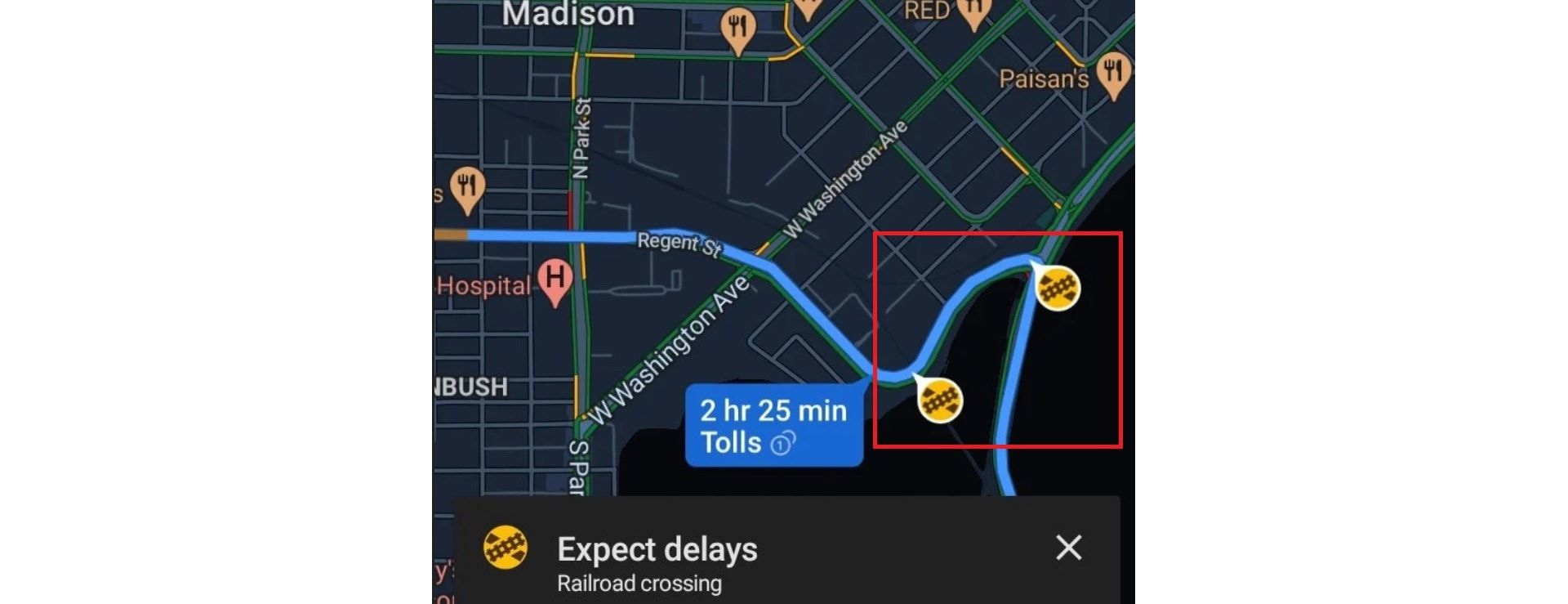Dismiss the Expect delays banner
This screenshot has width=1568, height=604.
click(1068, 548)
